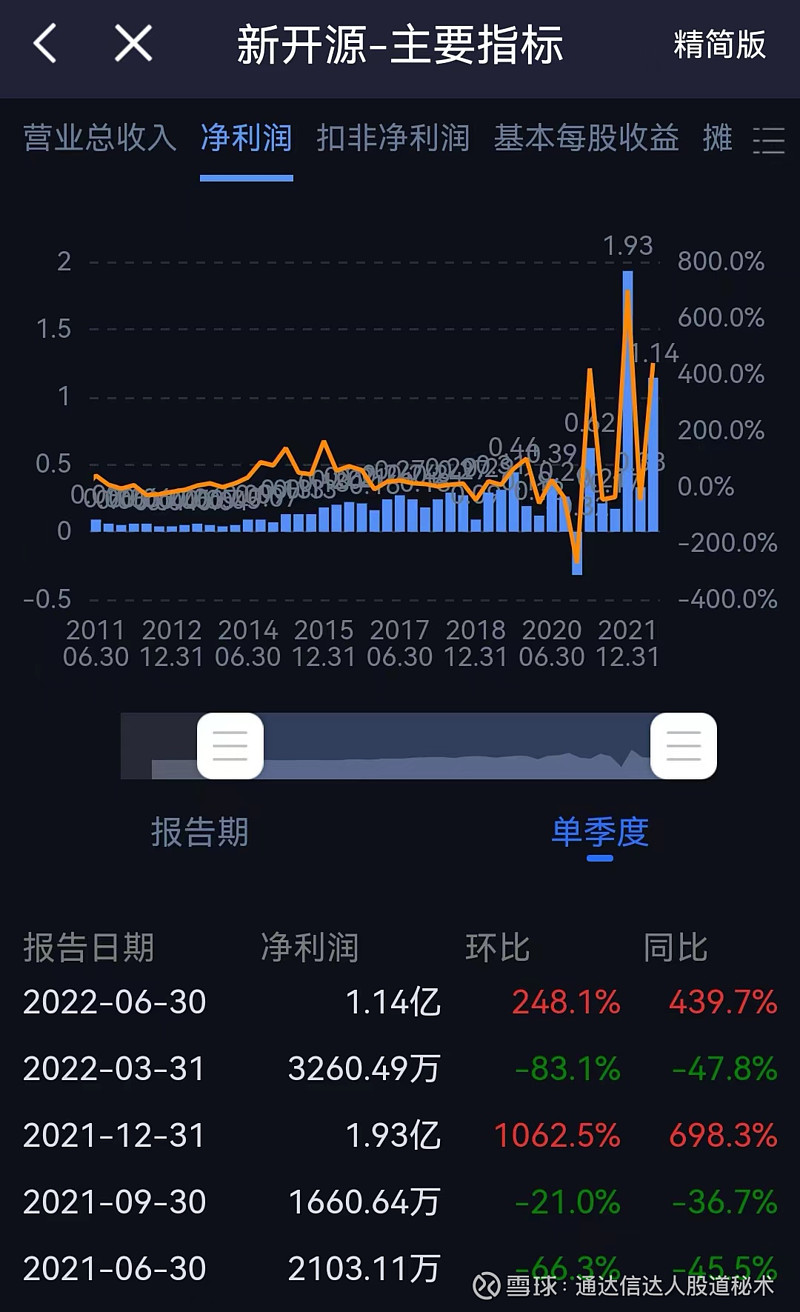The height and width of the screenshot is (1312, 800).
Task: Select the 净利润 tab
Action: 246,137
